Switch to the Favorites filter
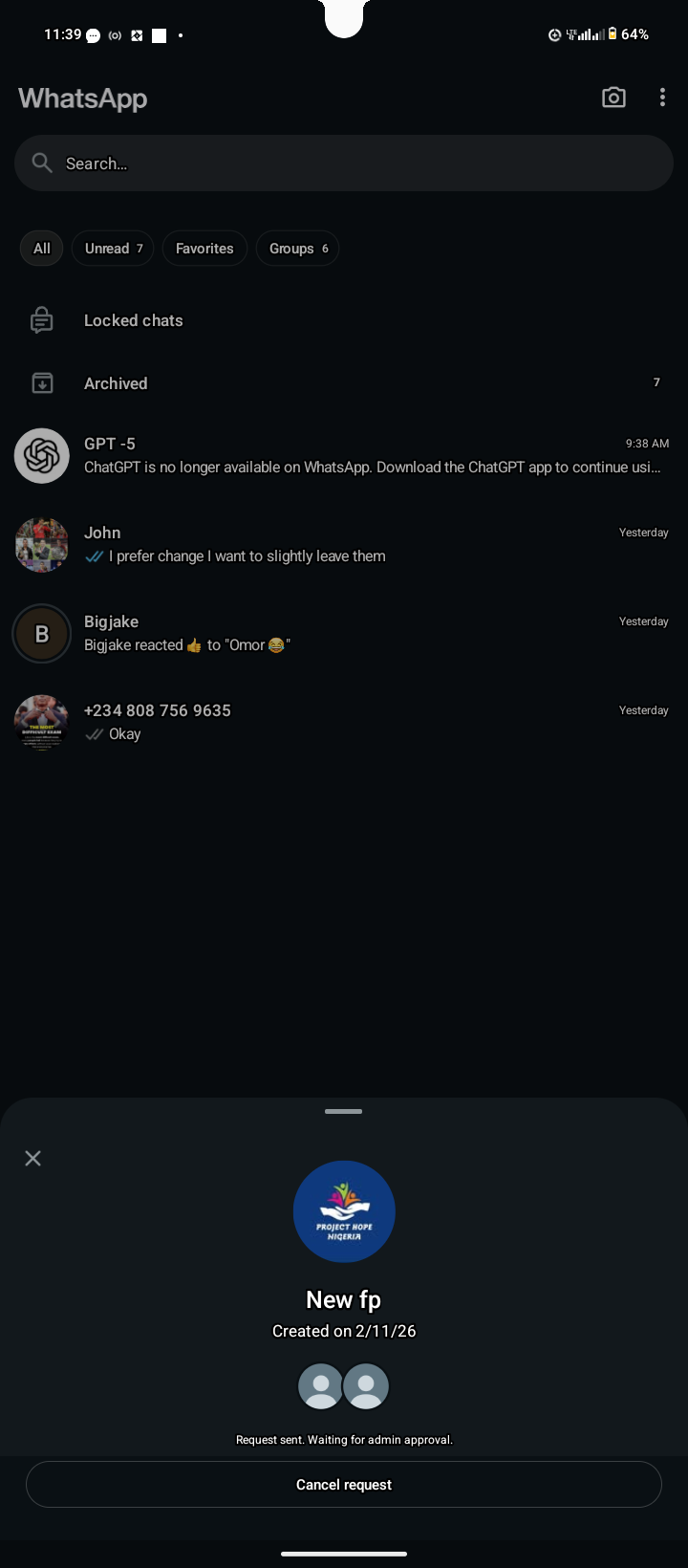The image size is (688, 1568). pyautogui.click(x=204, y=249)
